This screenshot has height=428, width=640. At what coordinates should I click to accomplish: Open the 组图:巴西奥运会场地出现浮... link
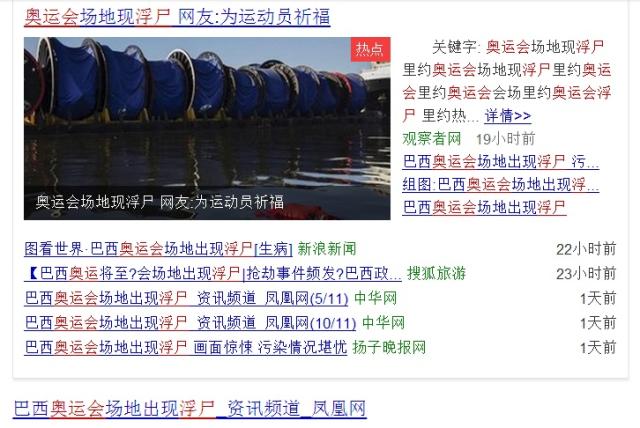coord(500,184)
